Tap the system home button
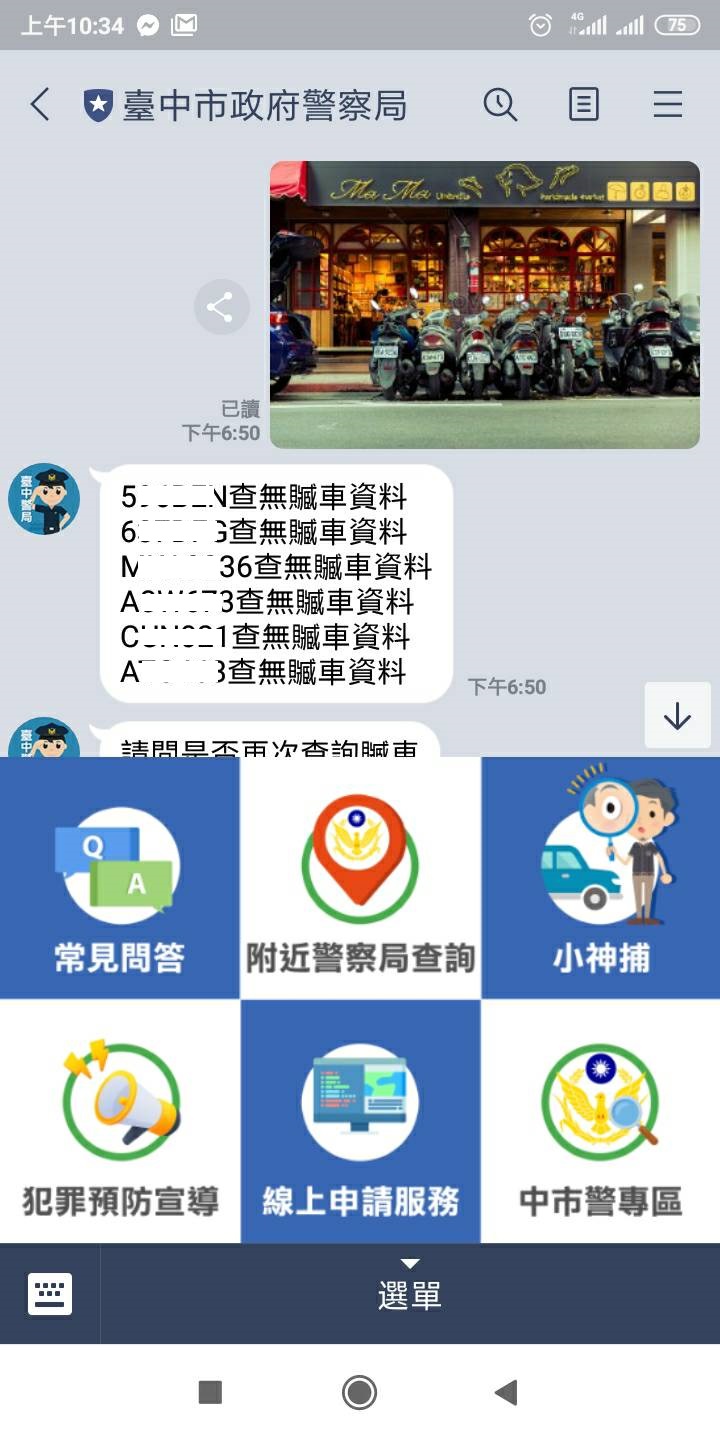 click(x=359, y=1392)
